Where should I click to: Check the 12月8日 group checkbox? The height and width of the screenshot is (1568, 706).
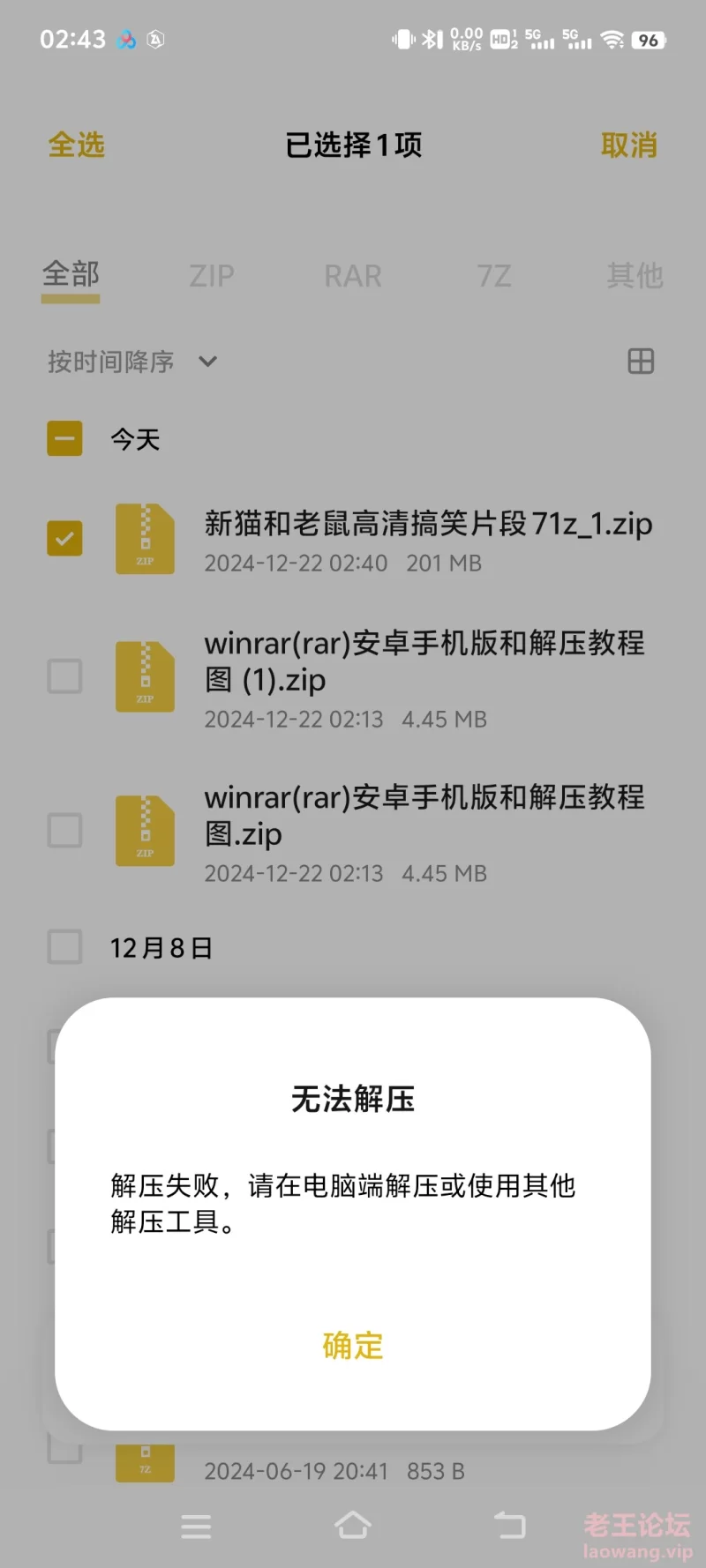pyautogui.click(x=64, y=946)
